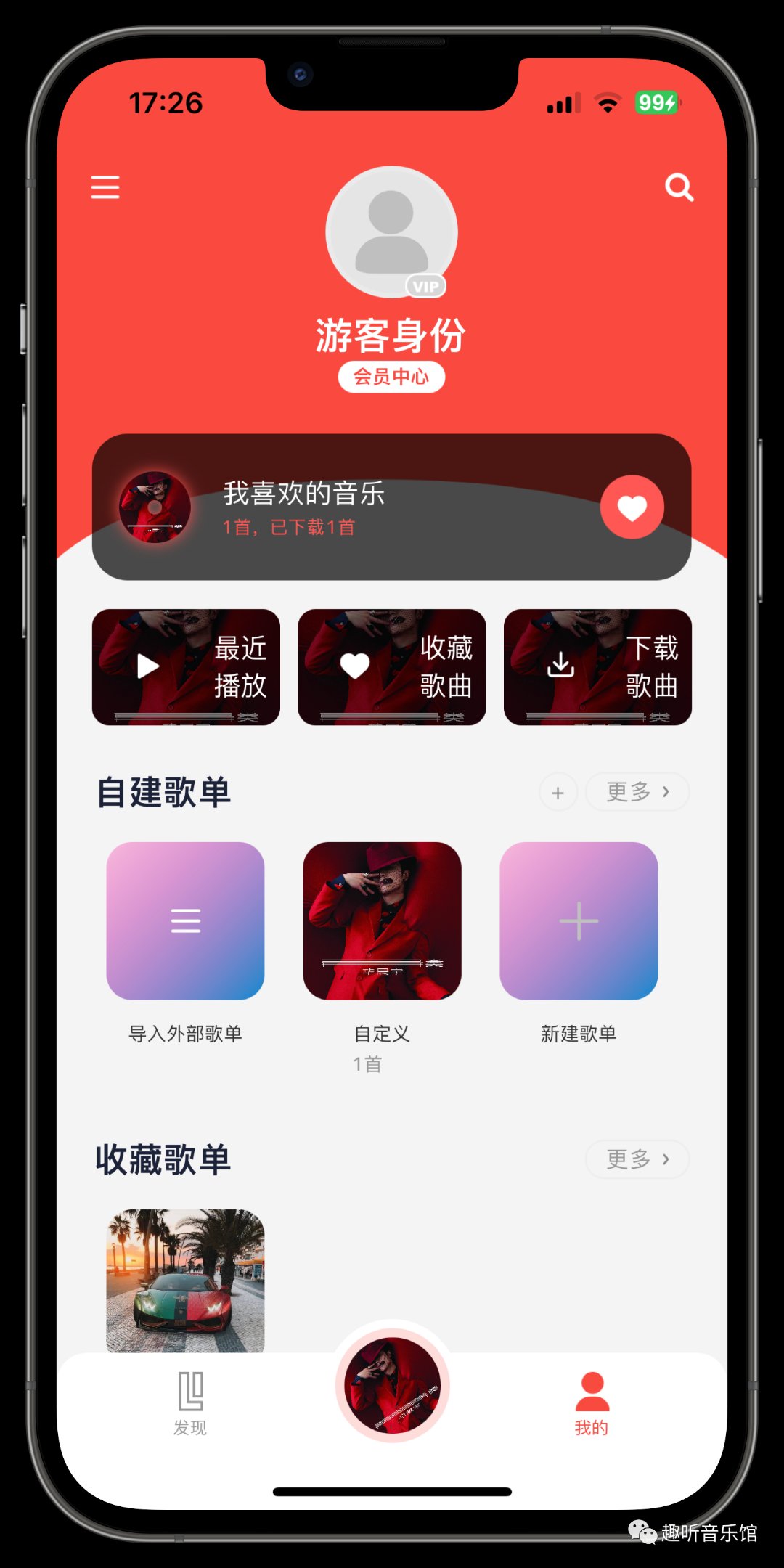Switch to the 发现 tab
This screenshot has width=784, height=1568.
point(190,1402)
